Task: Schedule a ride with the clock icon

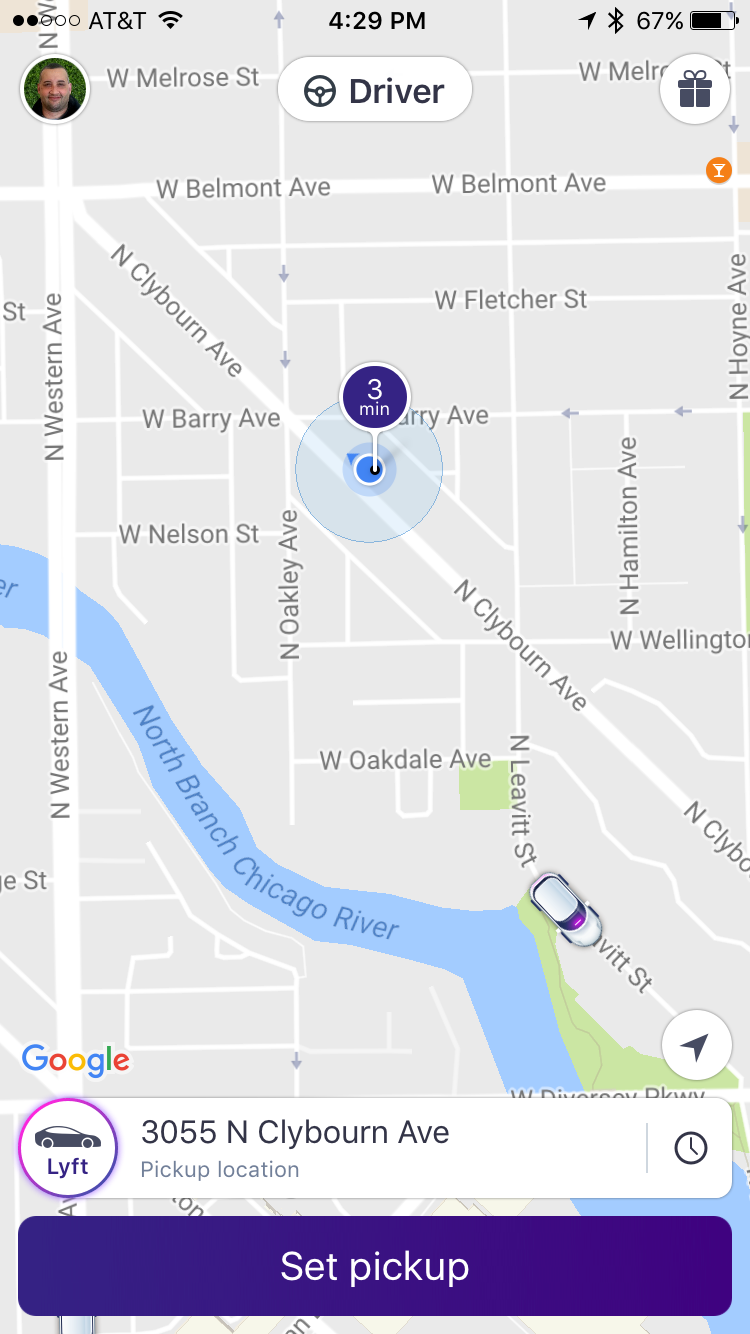Action: click(690, 1148)
